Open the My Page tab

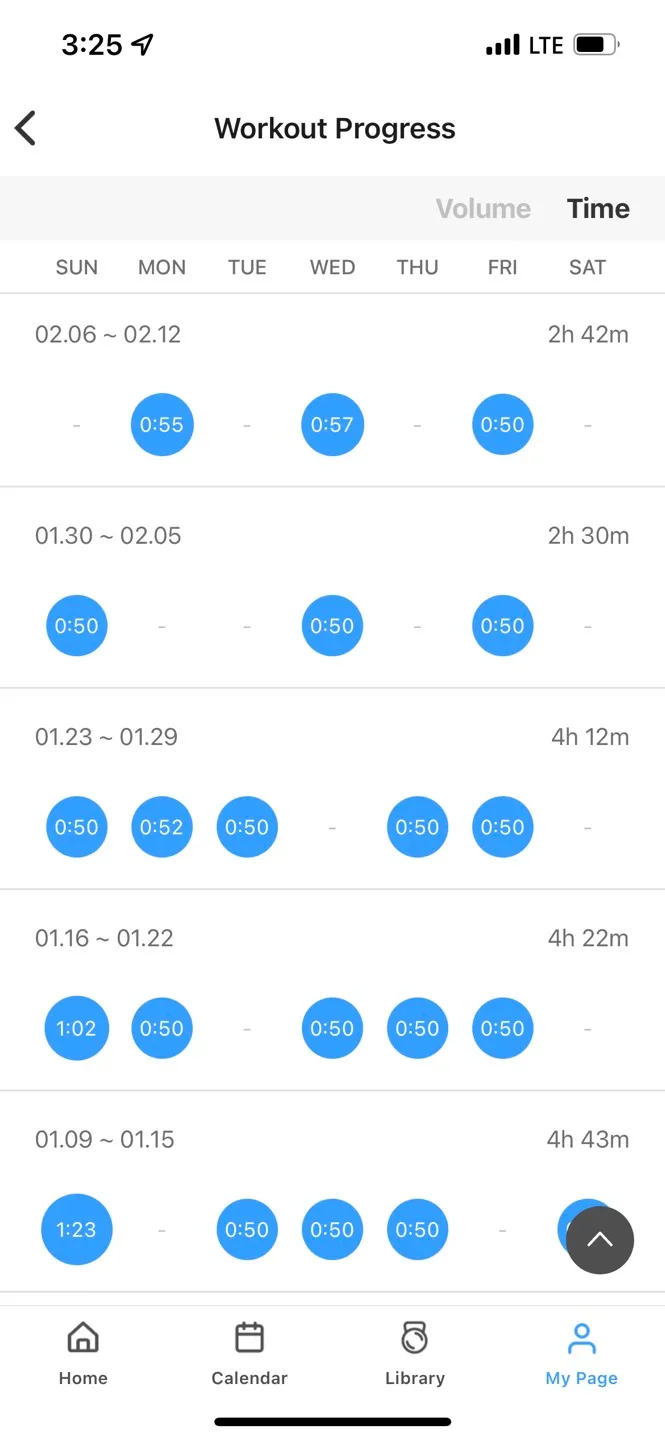coord(581,1354)
